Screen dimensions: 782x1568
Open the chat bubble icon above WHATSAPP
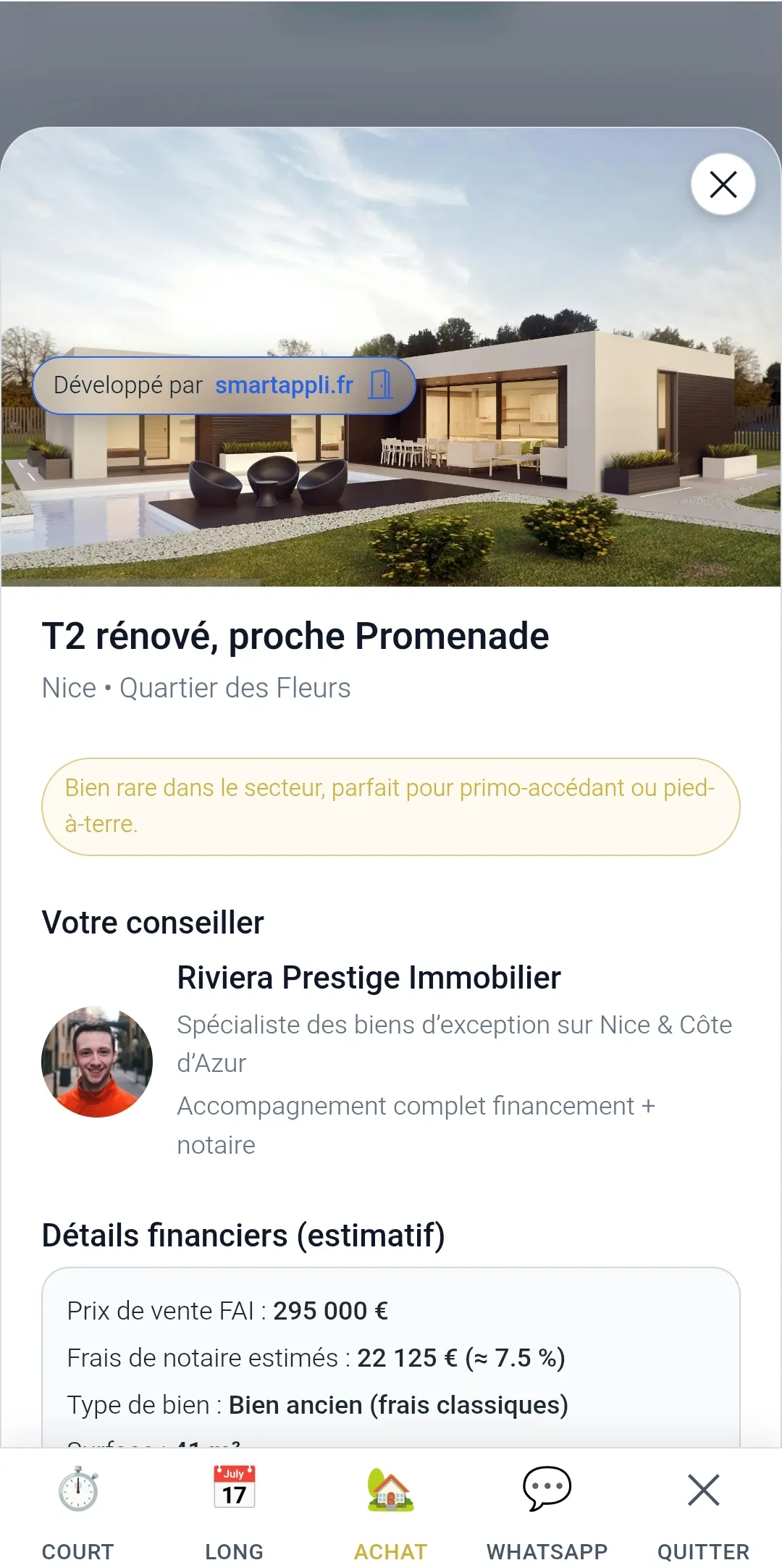(x=547, y=1491)
